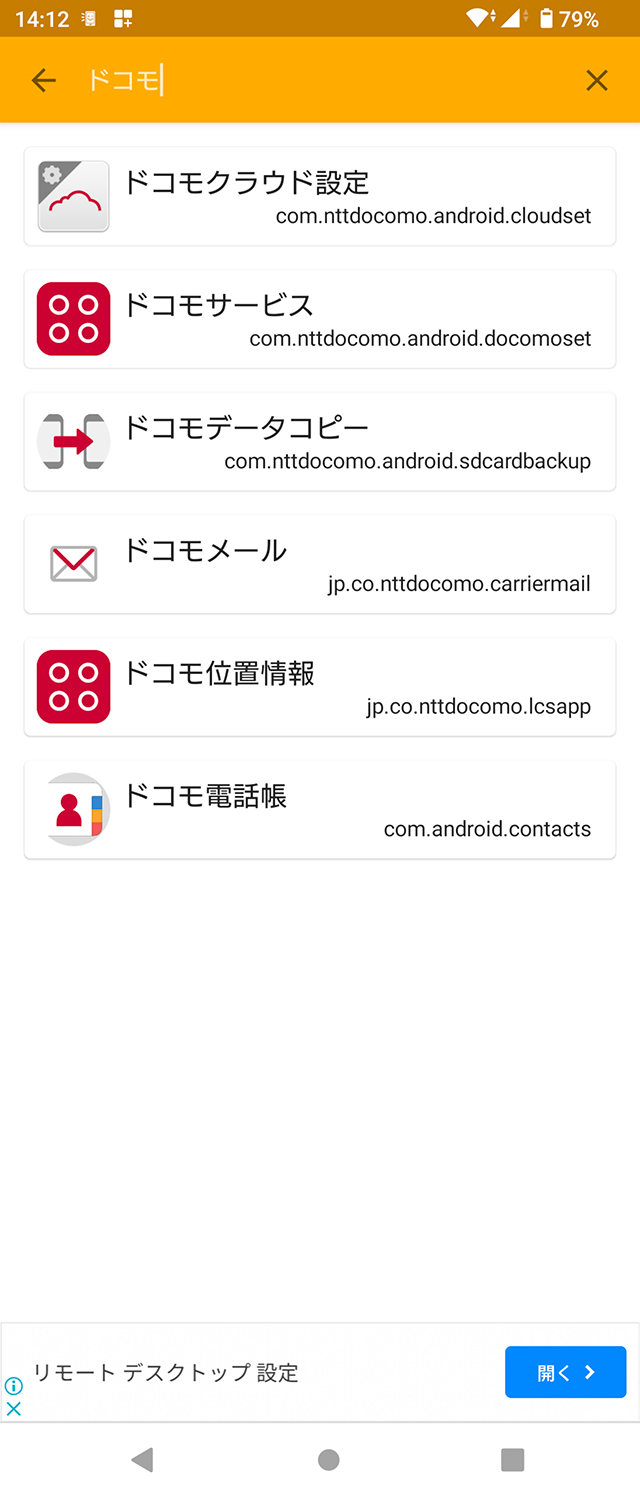Choose ドコモメール from the list
Screen dimensions: 640x1495
coord(320,565)
